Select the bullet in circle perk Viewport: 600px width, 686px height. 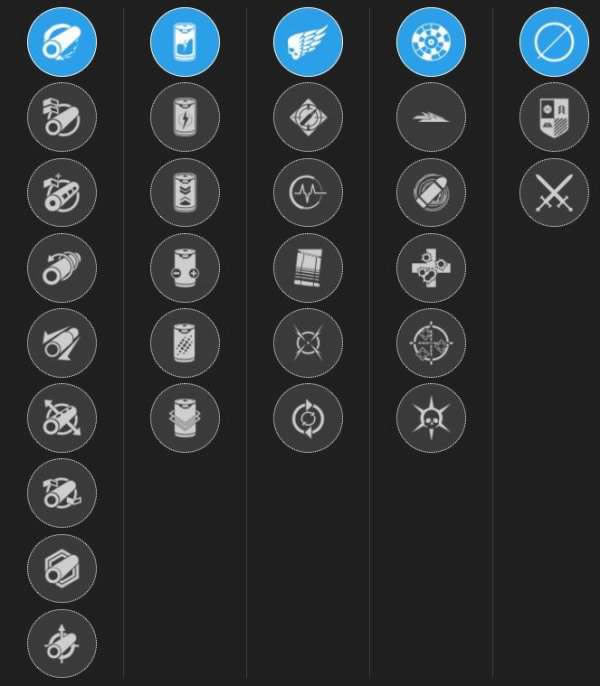point(431,192)
